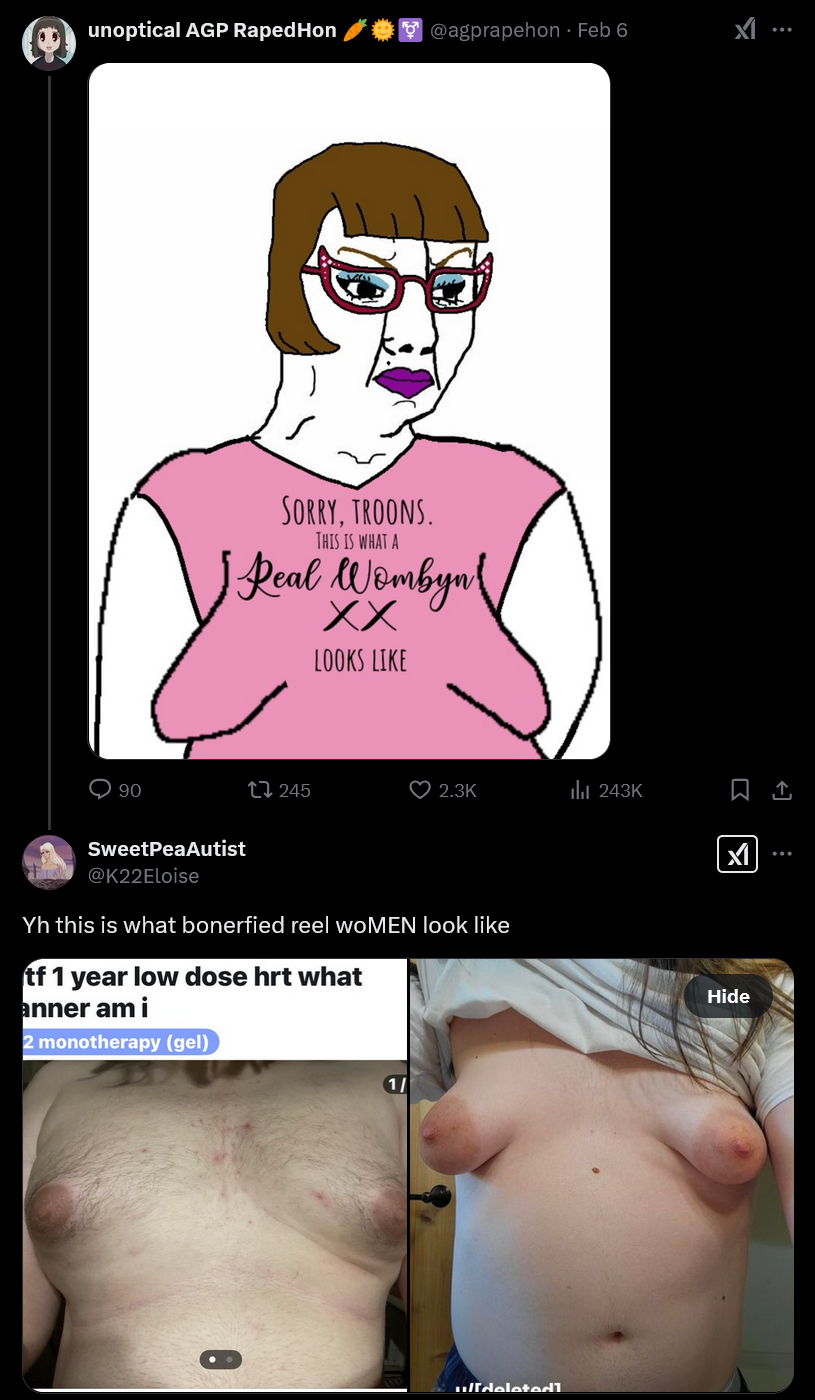The image size is (815, 1400).
Task: Like the post with 2.3K likes
Action: click(443, 790)
